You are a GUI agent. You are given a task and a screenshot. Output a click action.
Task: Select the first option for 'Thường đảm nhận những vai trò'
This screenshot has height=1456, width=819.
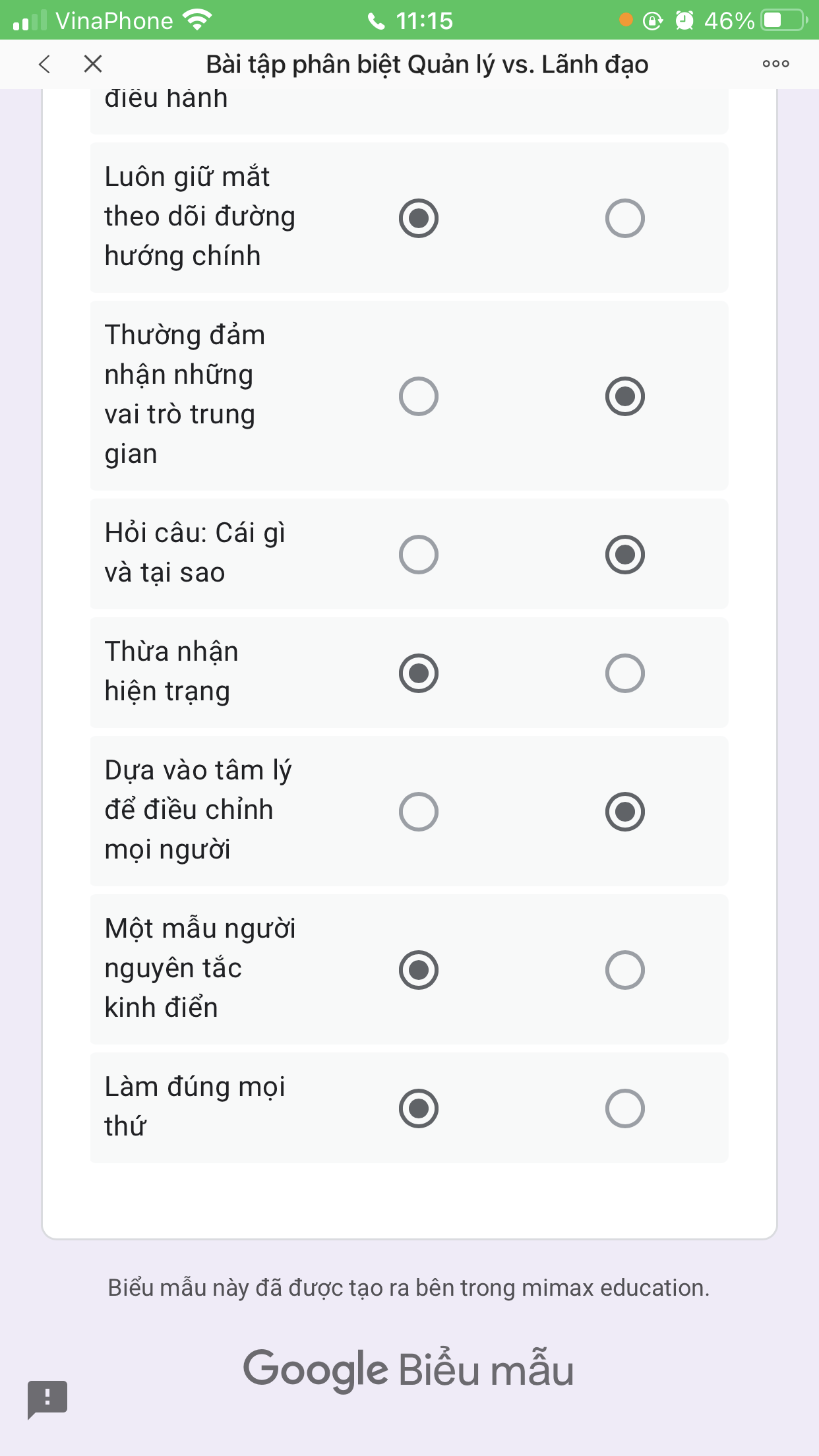click(419, 396)
